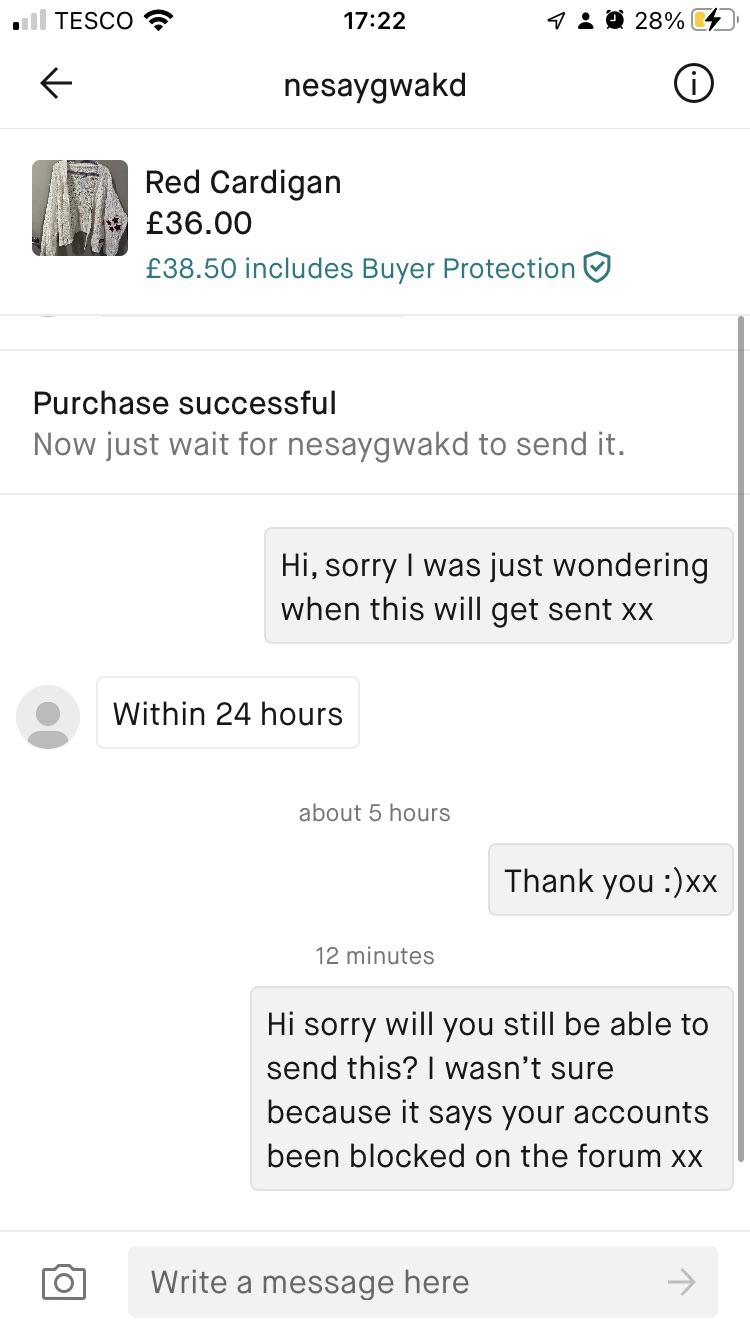Open the conversation info icon

pos(693,83)
